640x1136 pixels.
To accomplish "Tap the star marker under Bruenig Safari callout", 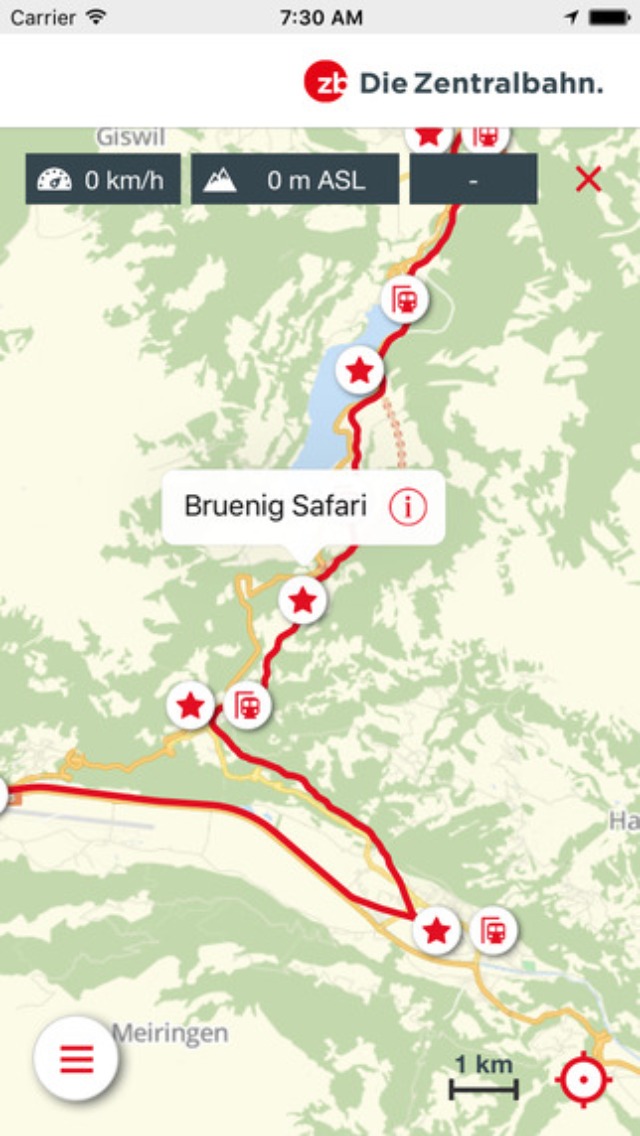I will pos(302,601).
